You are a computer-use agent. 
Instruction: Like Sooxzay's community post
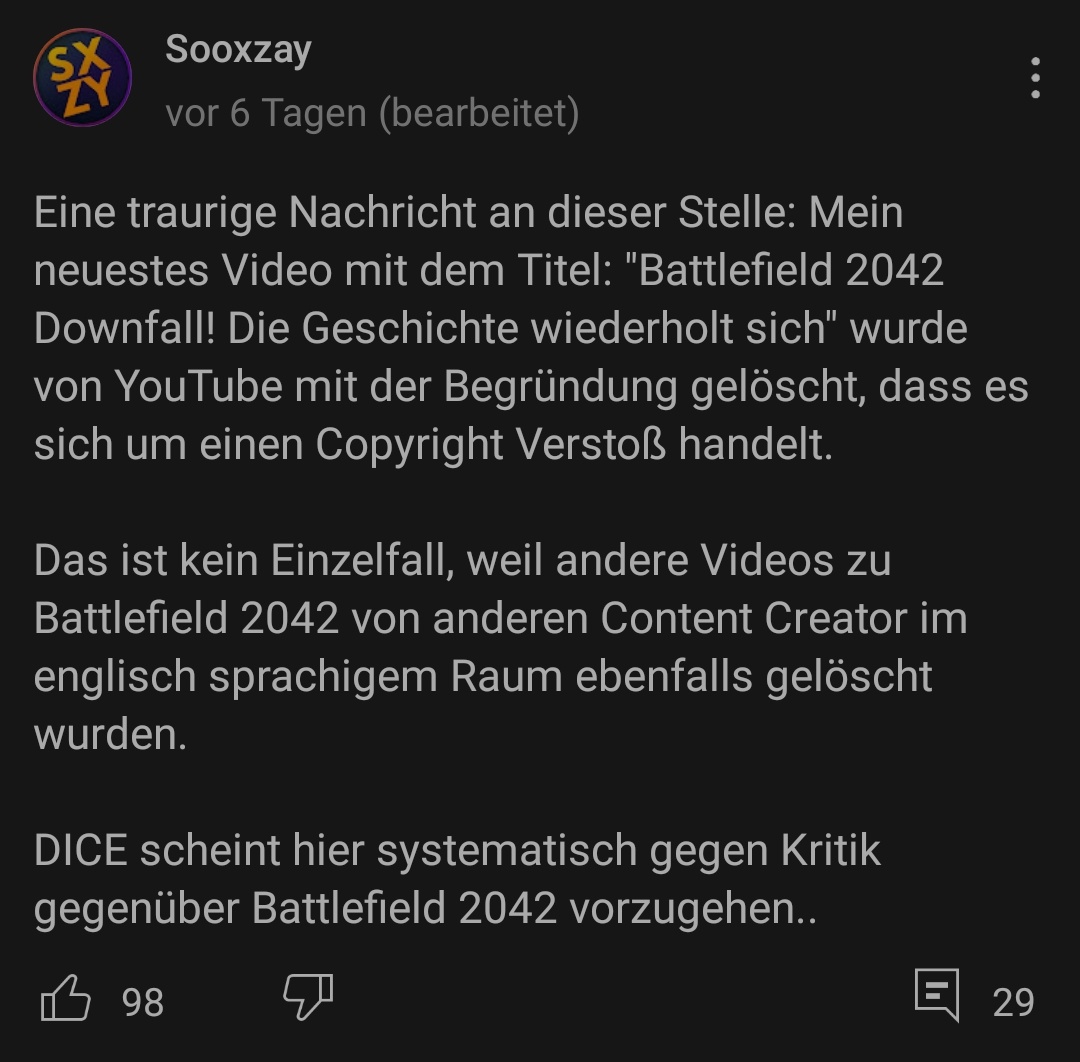(66, 1000)
